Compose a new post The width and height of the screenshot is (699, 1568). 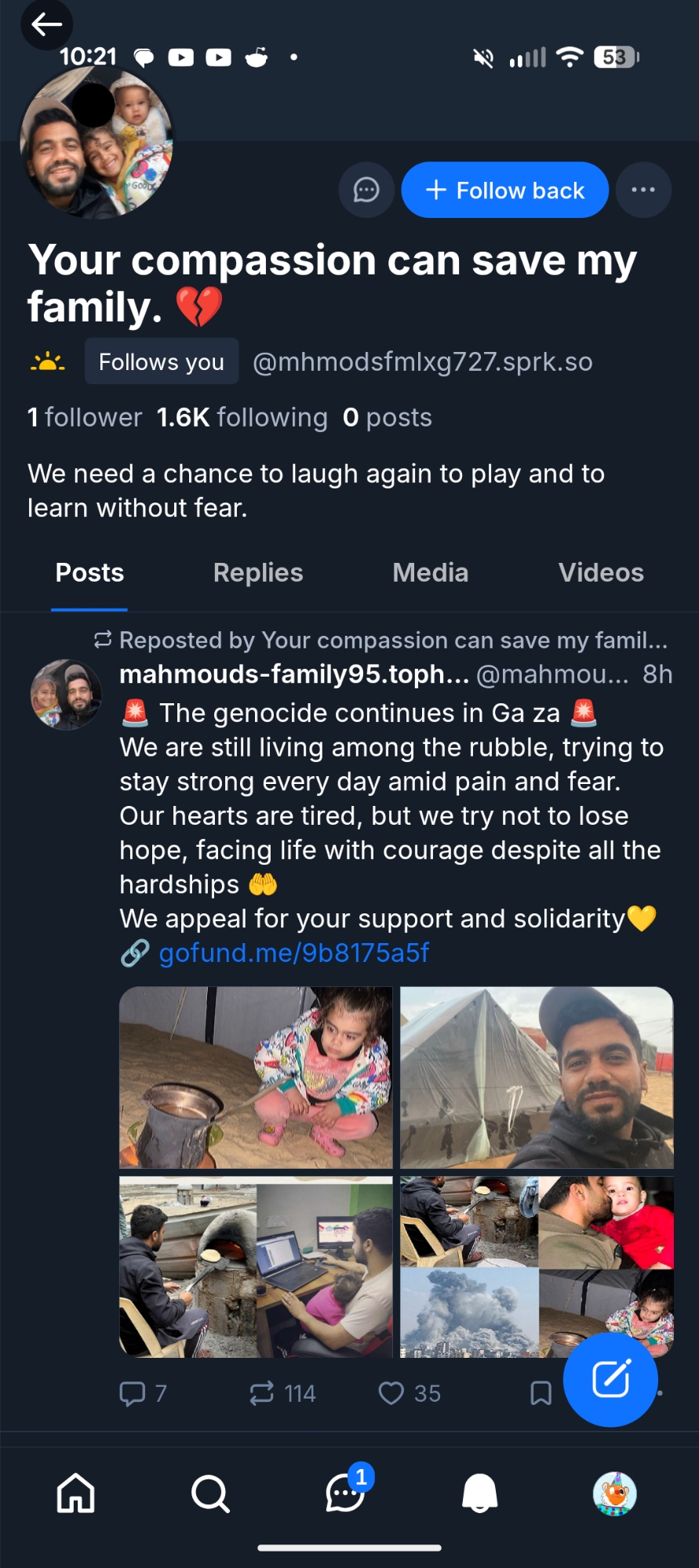610,1380
